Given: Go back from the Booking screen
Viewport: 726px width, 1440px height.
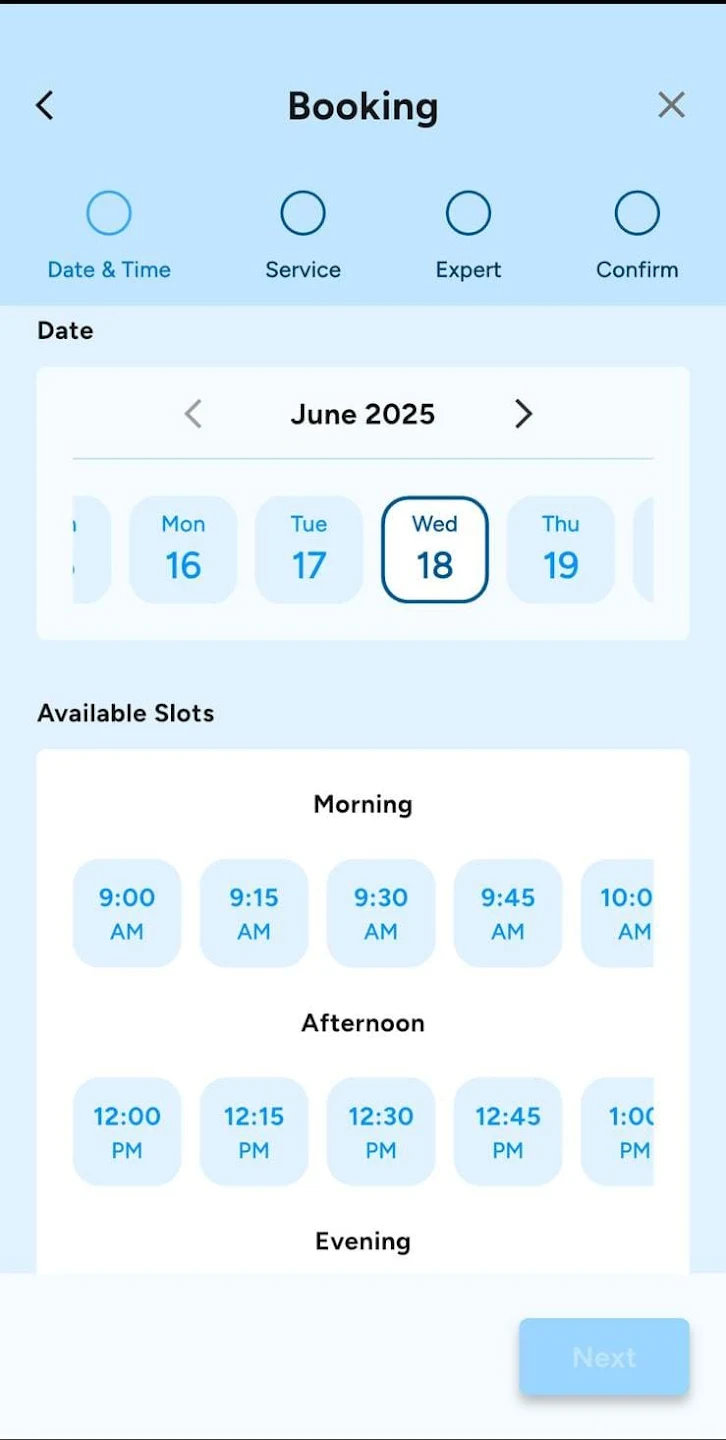Looking at the screenshot, I should (45, 106).
